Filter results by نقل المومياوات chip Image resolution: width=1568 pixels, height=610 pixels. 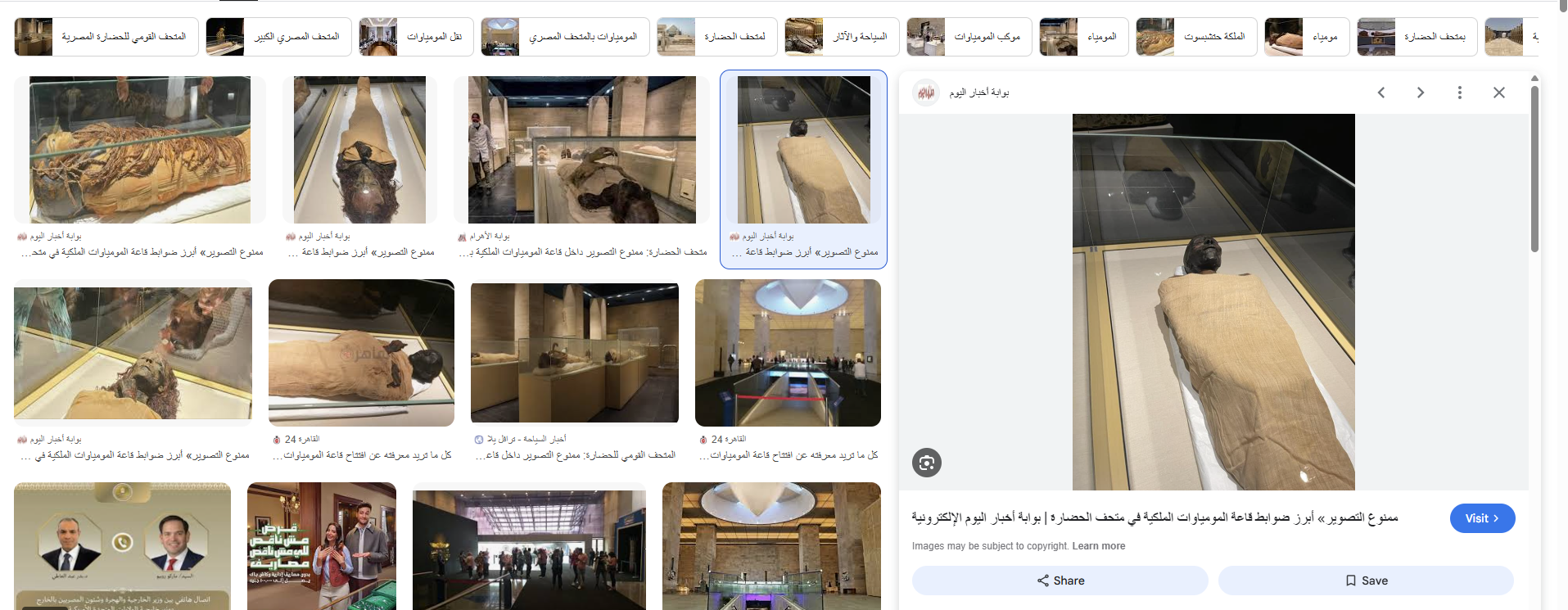[x=417, y=37]
